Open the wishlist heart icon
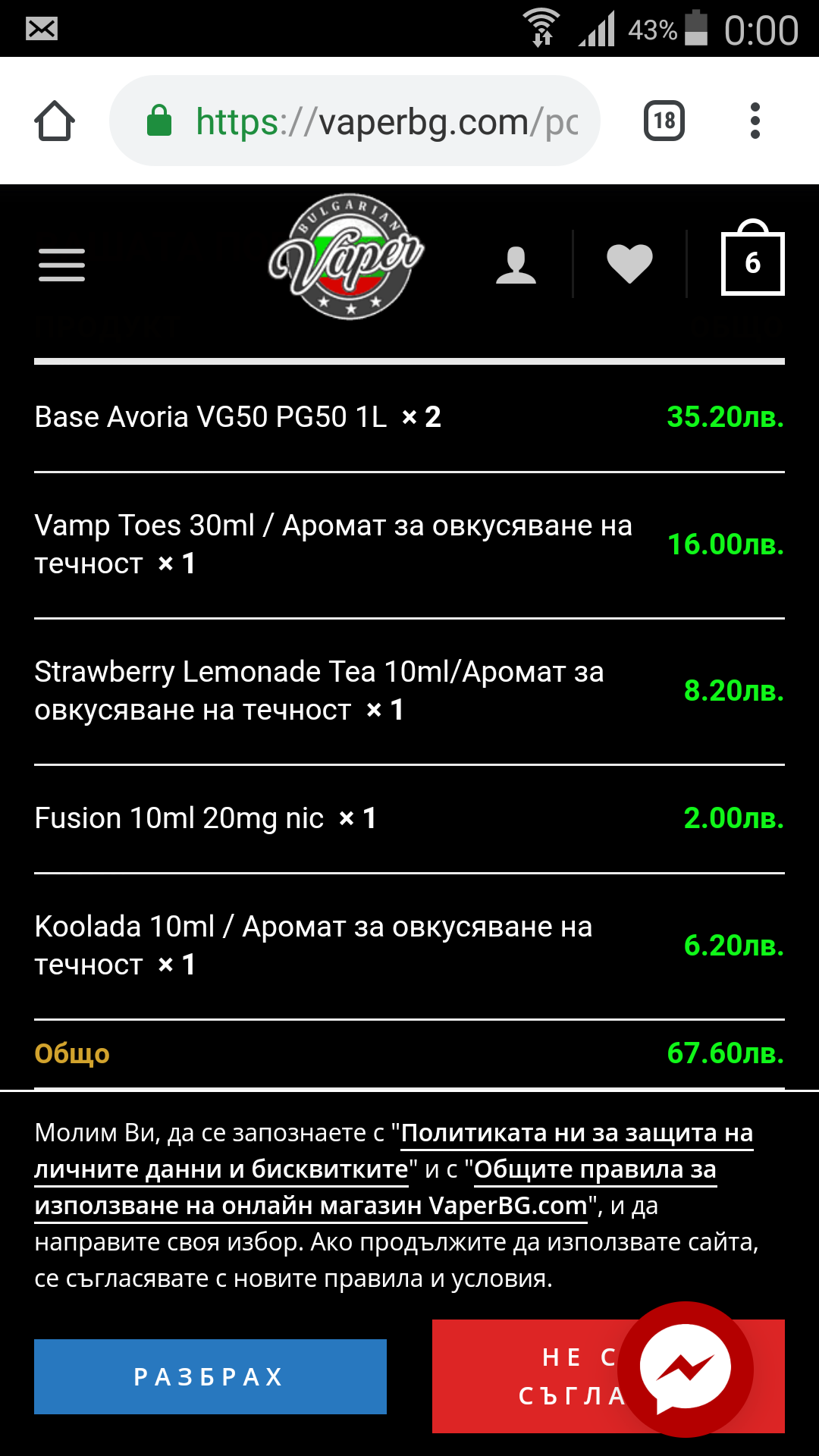Image resolution: width=819 pixels, height=1456 pixels. tap(629, 264)
